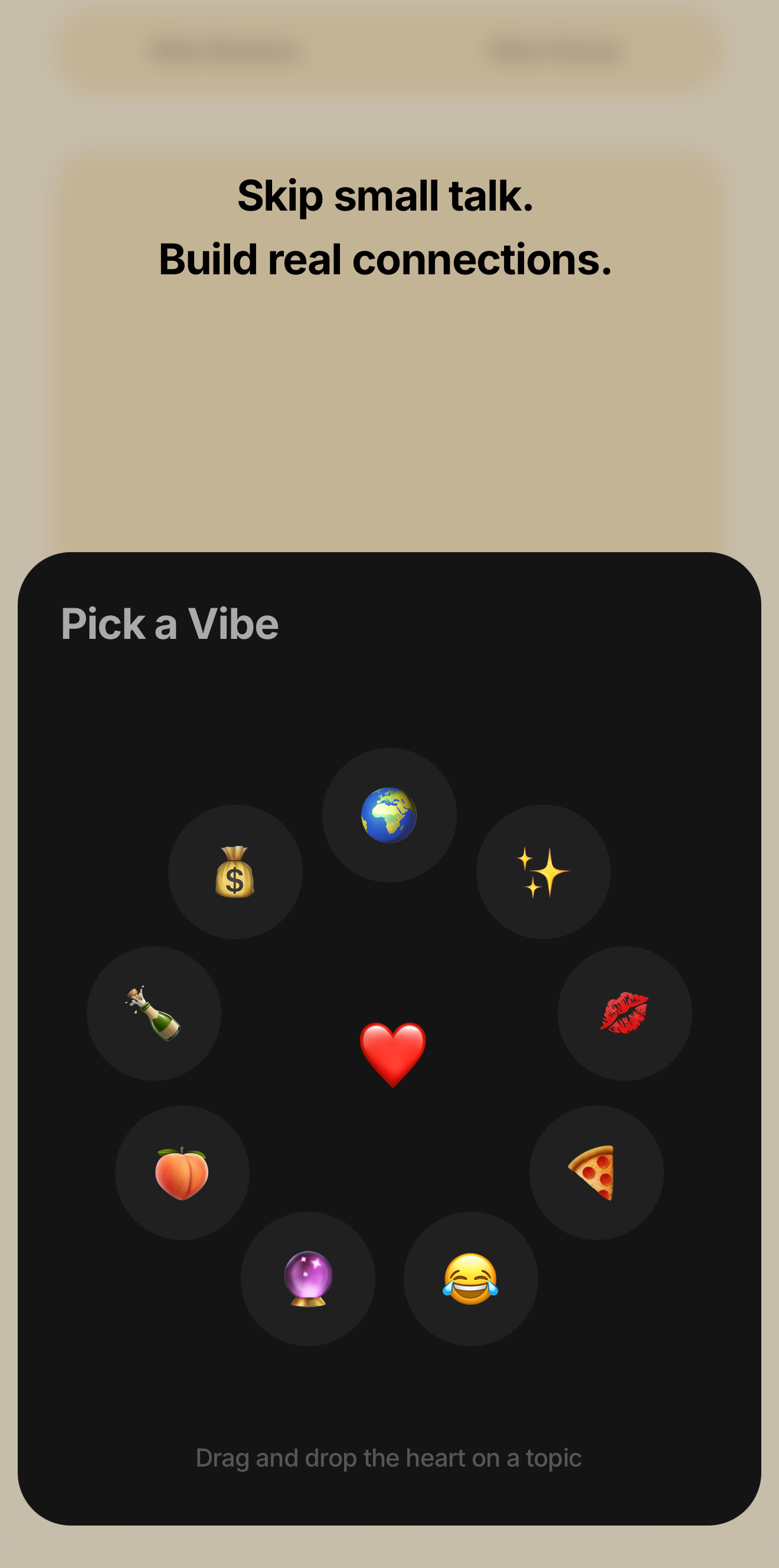Image resolution: width=779 pixels, height=1568 pixels.
Task: Select the laughing tears emoji vibe icon
Action: tap(471, 1280)
